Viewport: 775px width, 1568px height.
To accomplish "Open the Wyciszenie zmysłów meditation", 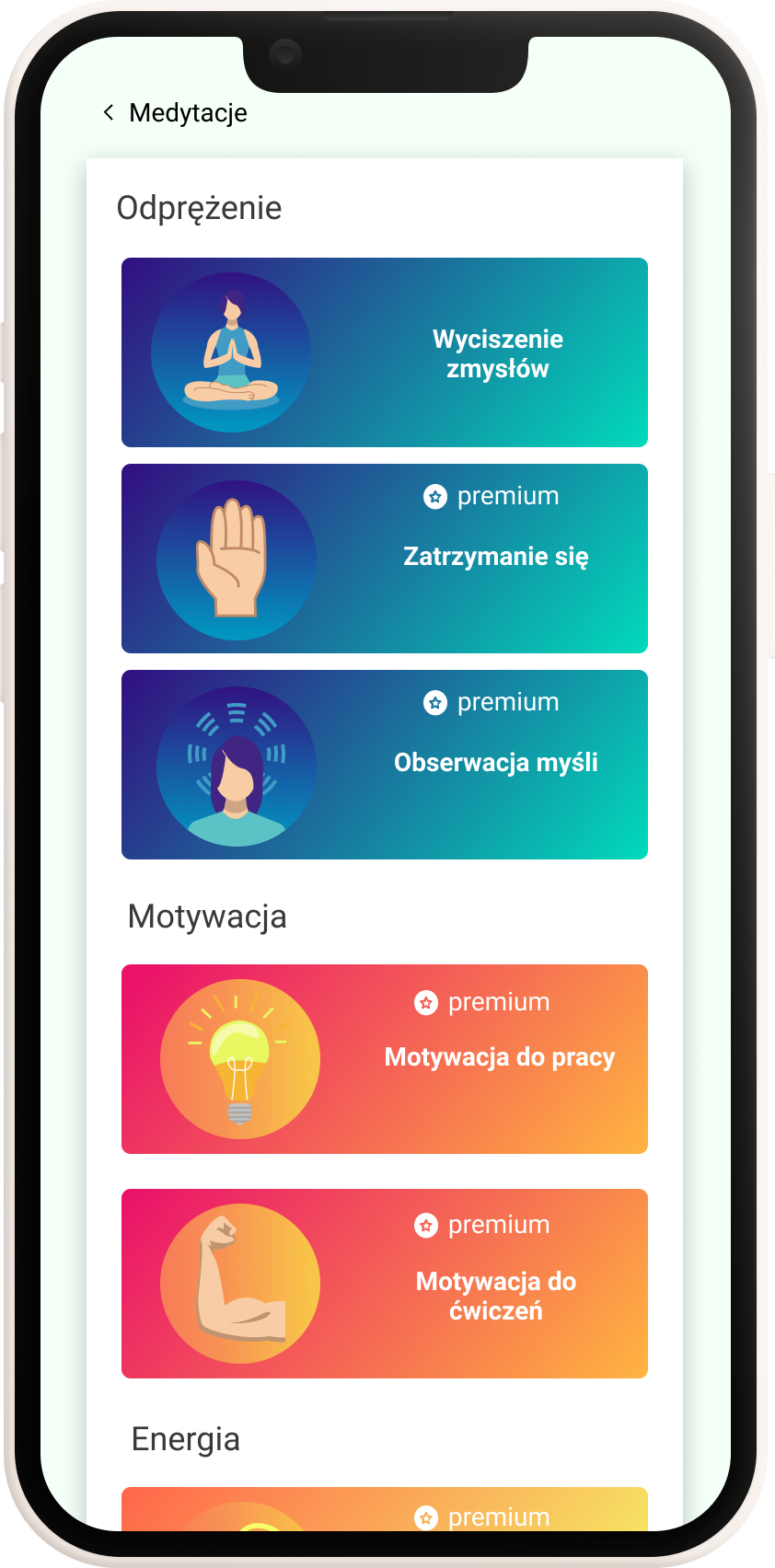I will point(385,352).
